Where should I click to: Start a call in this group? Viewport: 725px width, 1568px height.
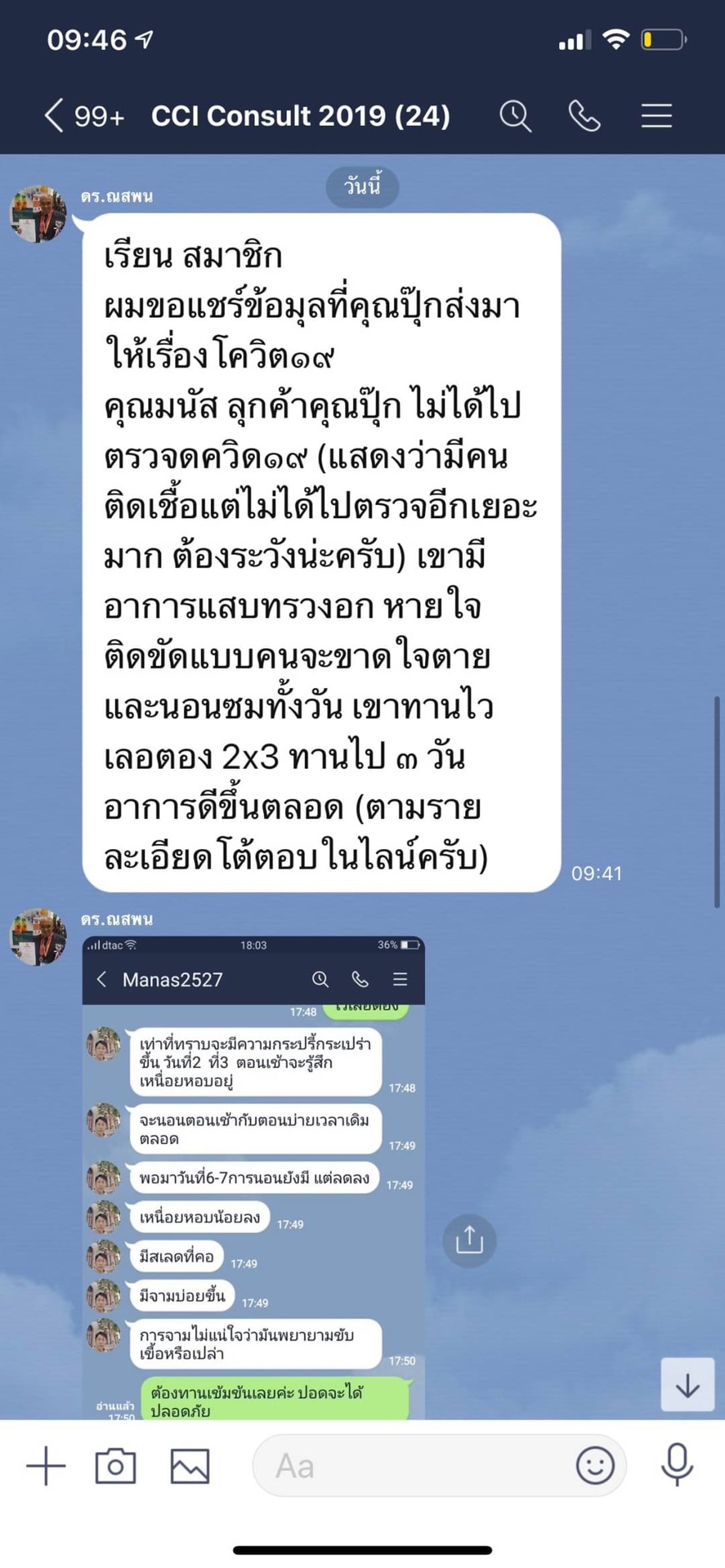pyautogui.click(x=584, y=116)
